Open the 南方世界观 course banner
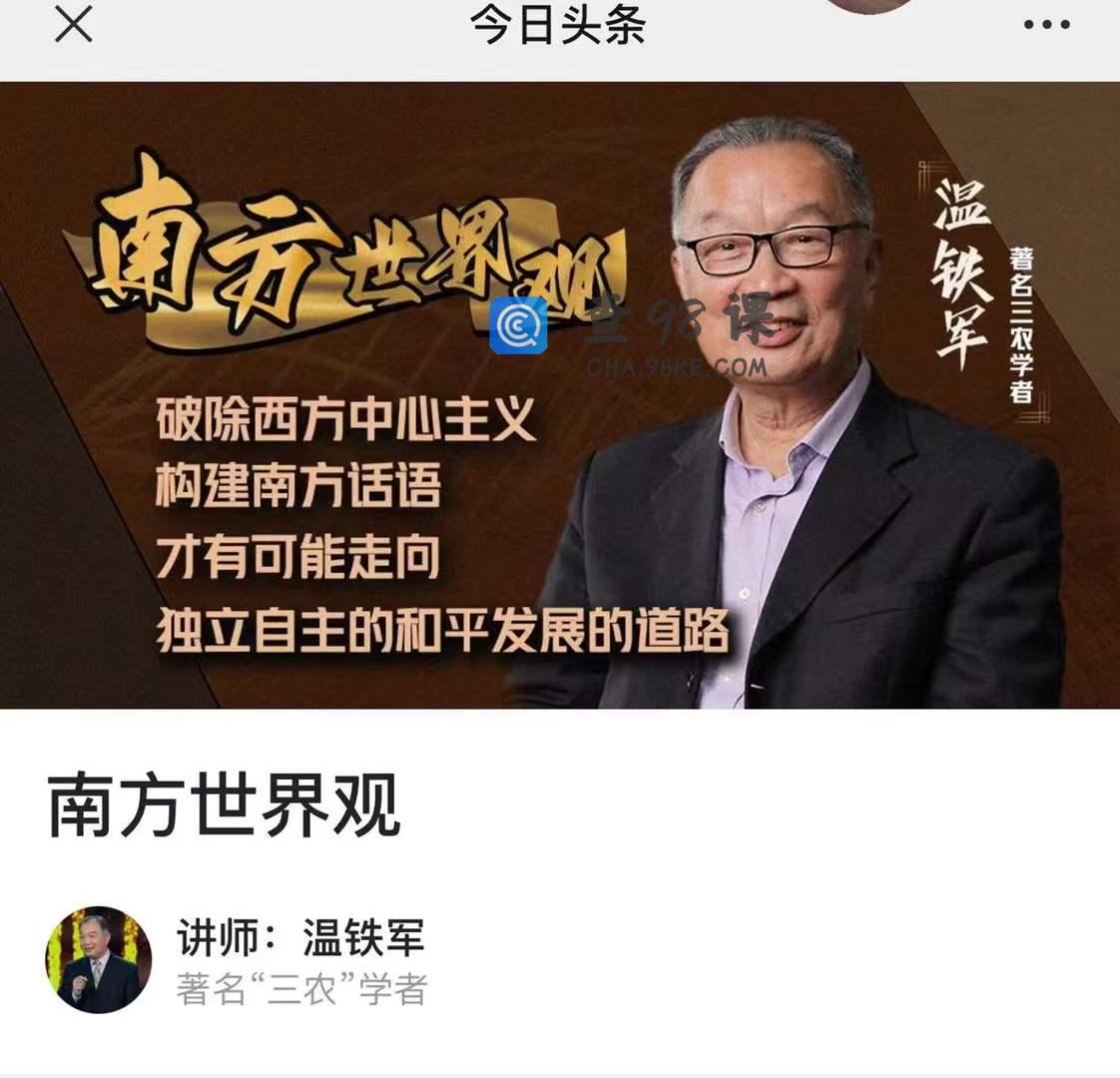1120x1078 pixels. point(559,395)
